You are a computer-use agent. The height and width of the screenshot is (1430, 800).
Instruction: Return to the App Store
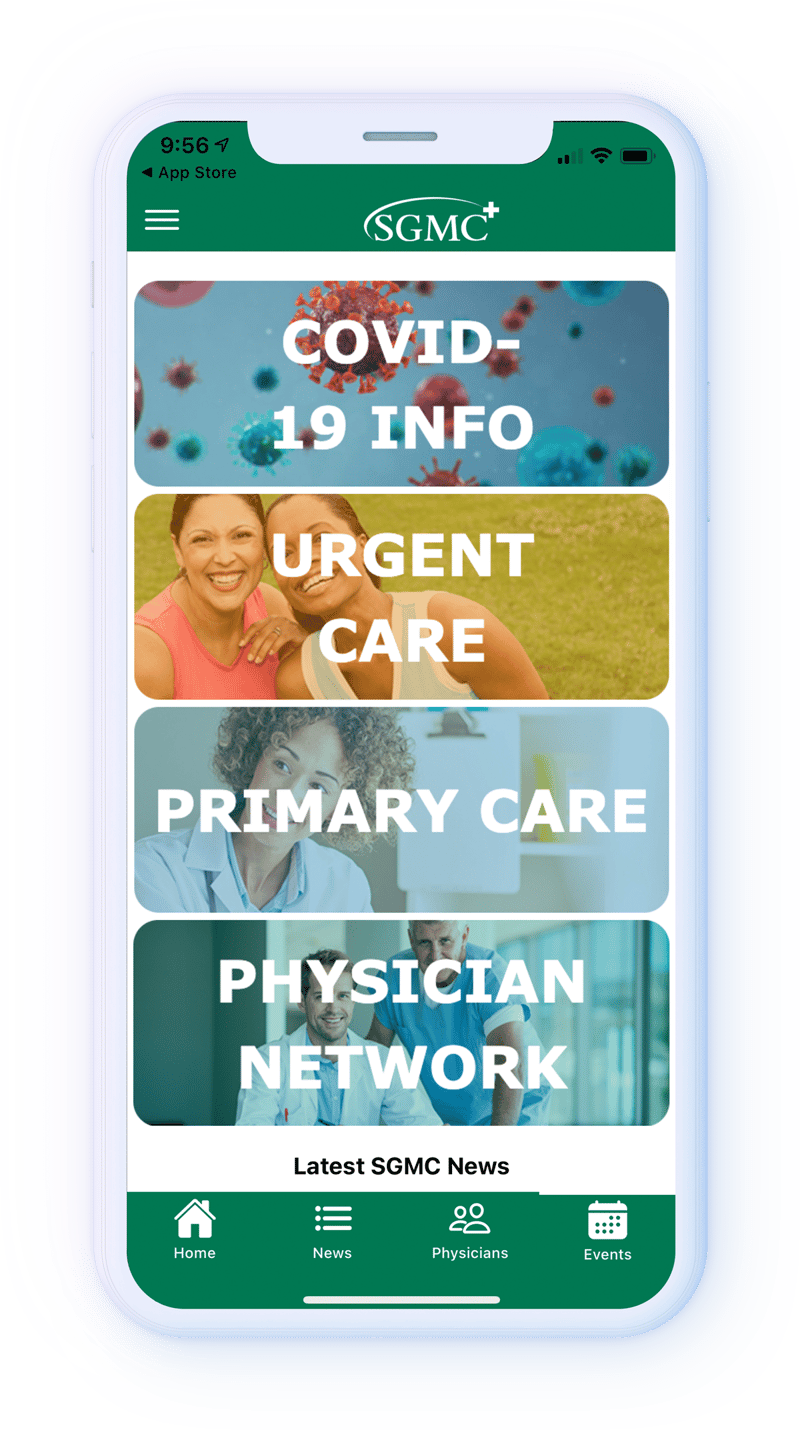point(189,172)
